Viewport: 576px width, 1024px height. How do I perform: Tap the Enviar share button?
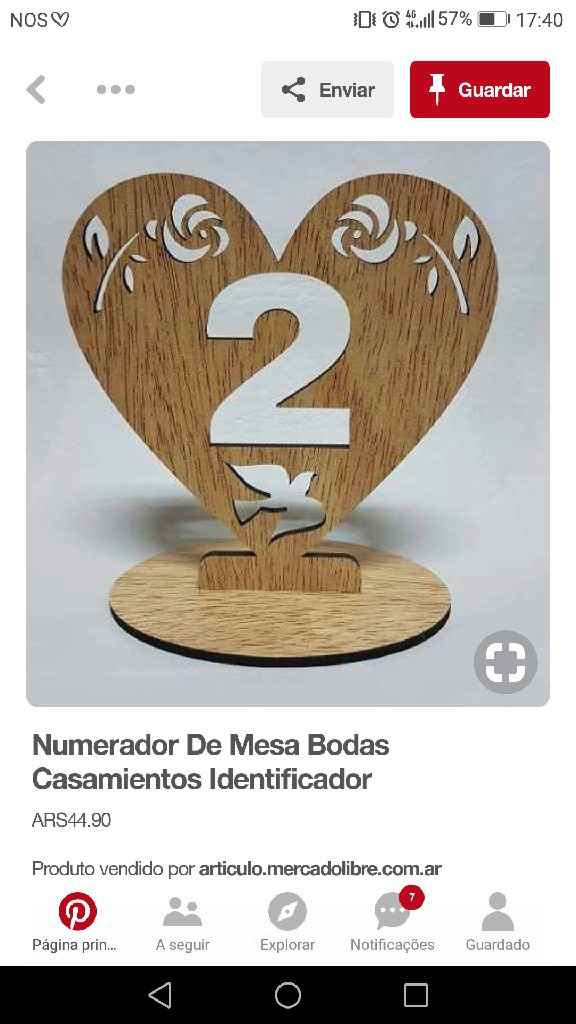pyautogui.click(x=327, y=89)
